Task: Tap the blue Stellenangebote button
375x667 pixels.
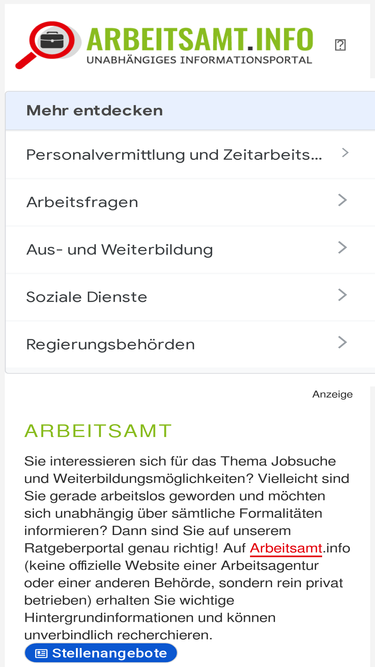Action: (x=101, y=653)
